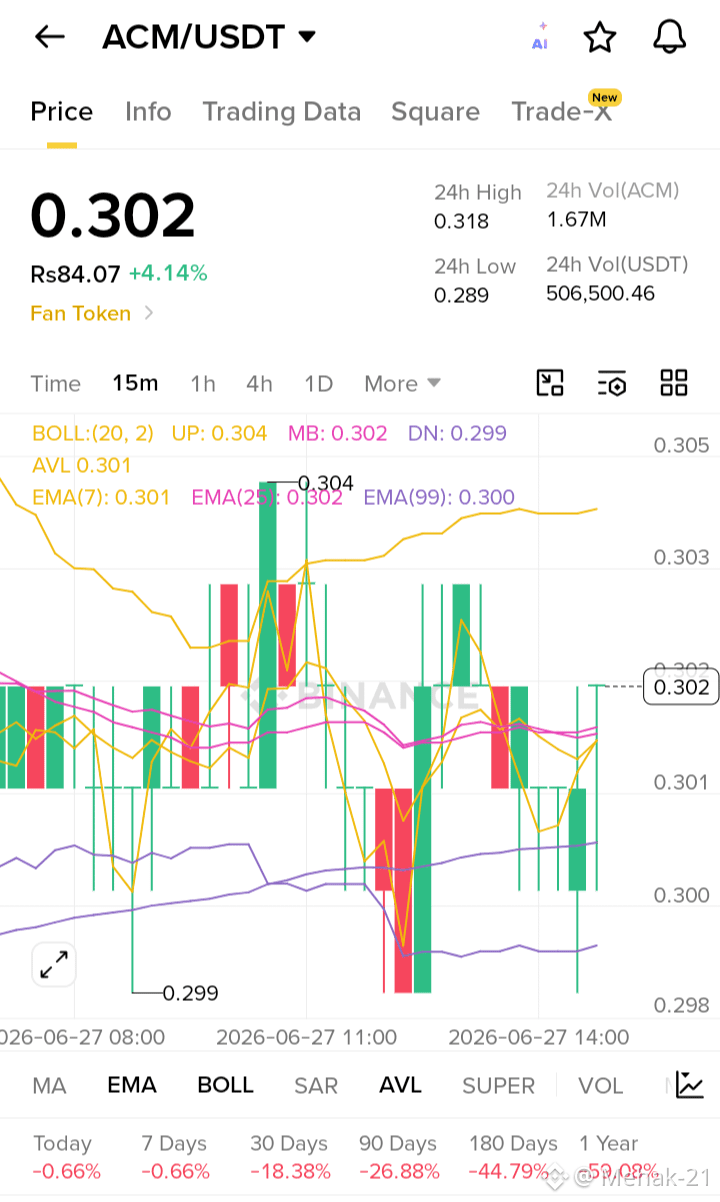
Task: Switch to the Square tab
Action: click(435, 111)
